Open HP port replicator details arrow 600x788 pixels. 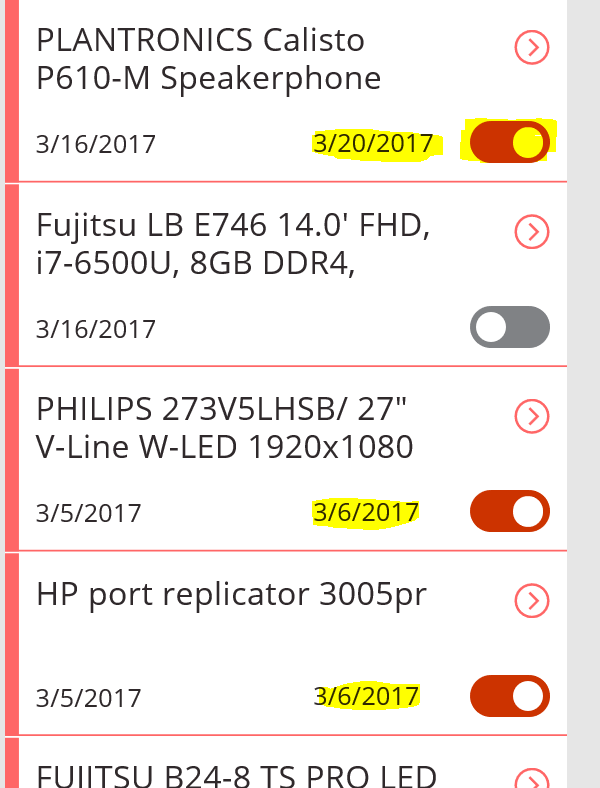tap(532, 600)
